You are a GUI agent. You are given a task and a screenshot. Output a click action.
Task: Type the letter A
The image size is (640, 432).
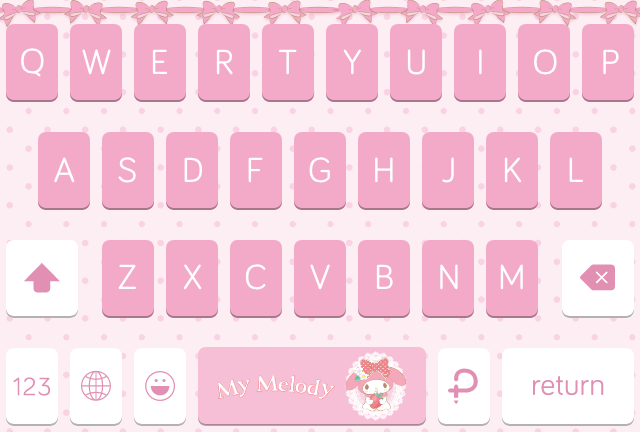(64, 170)
